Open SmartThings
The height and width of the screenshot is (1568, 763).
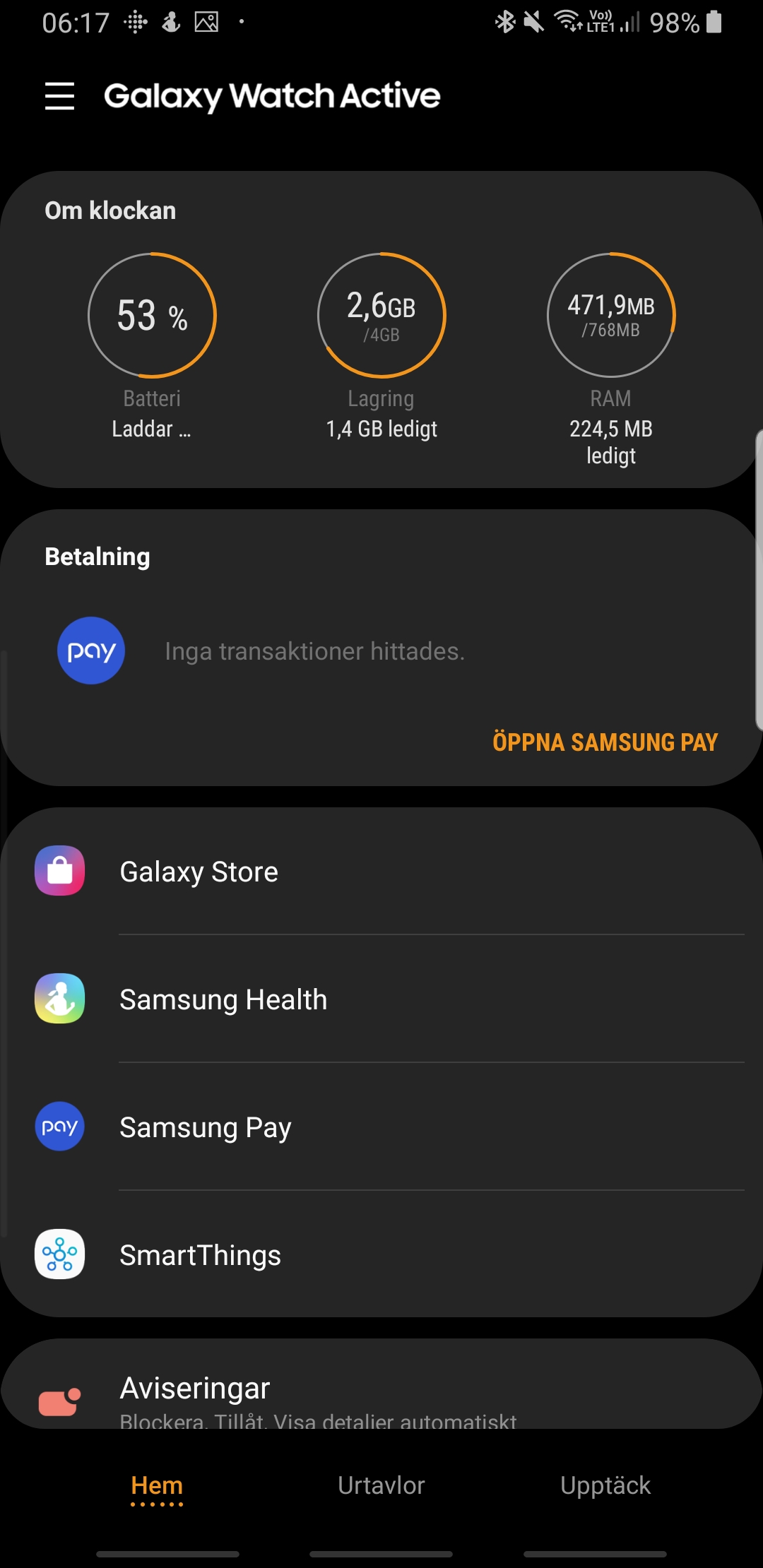point(381,1255)
